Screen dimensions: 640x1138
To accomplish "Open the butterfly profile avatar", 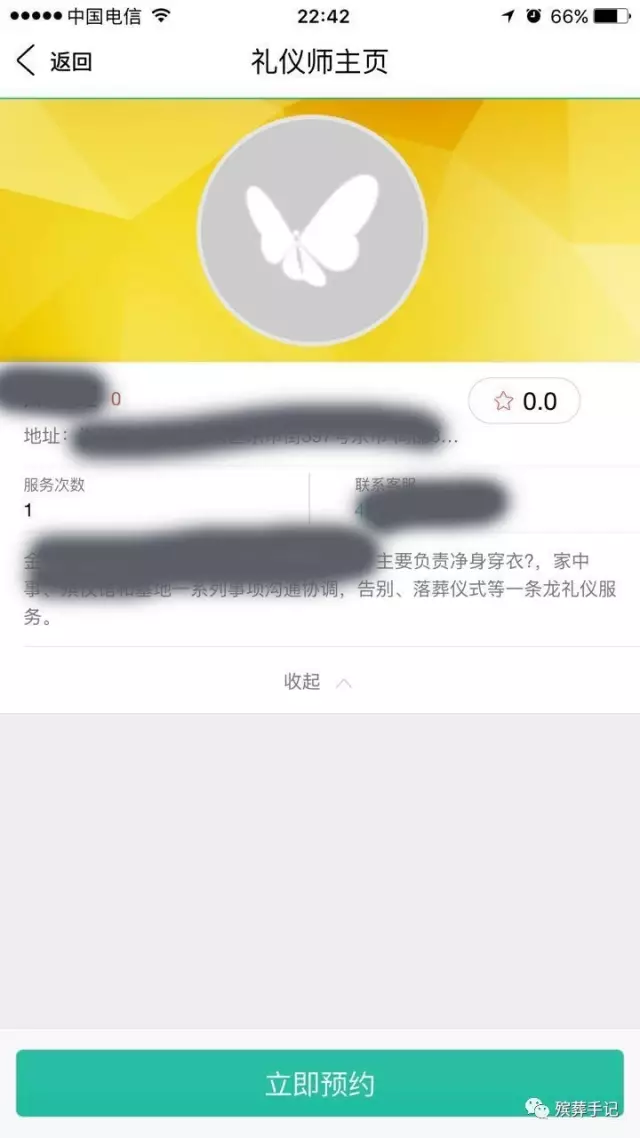I will 313,230.
